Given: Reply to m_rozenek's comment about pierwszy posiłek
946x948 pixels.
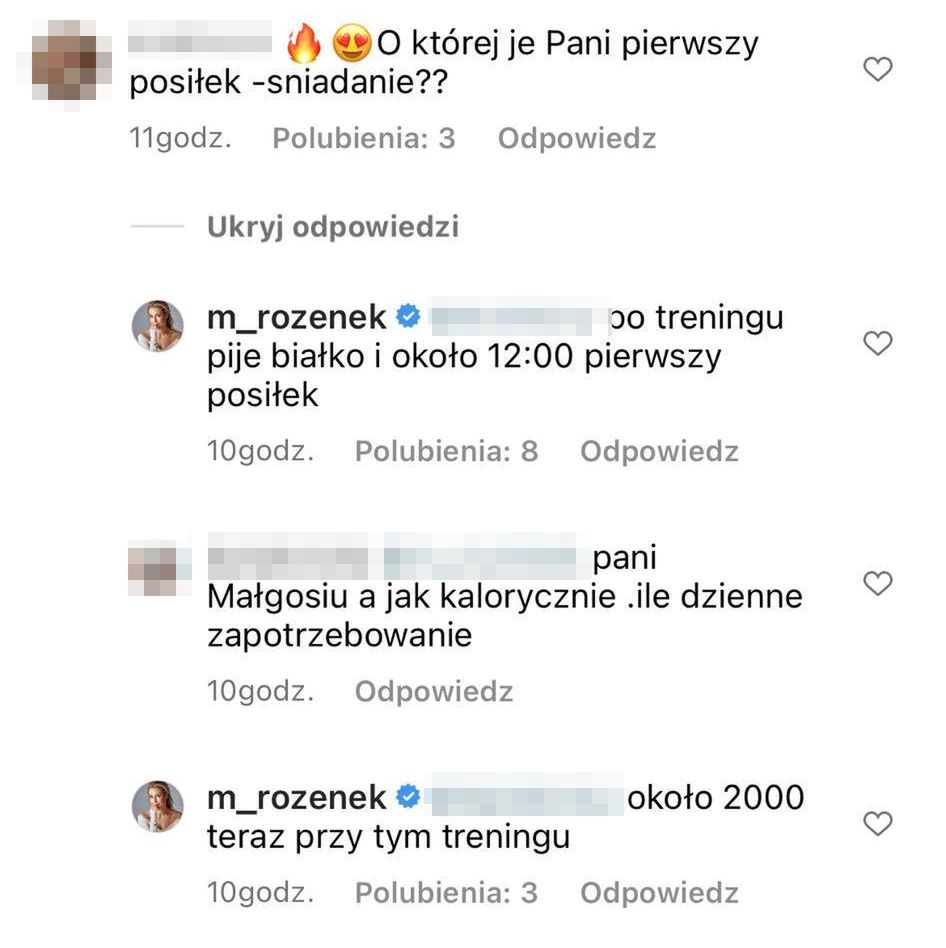Looking at the screenshot, I should tap(659, 451).
